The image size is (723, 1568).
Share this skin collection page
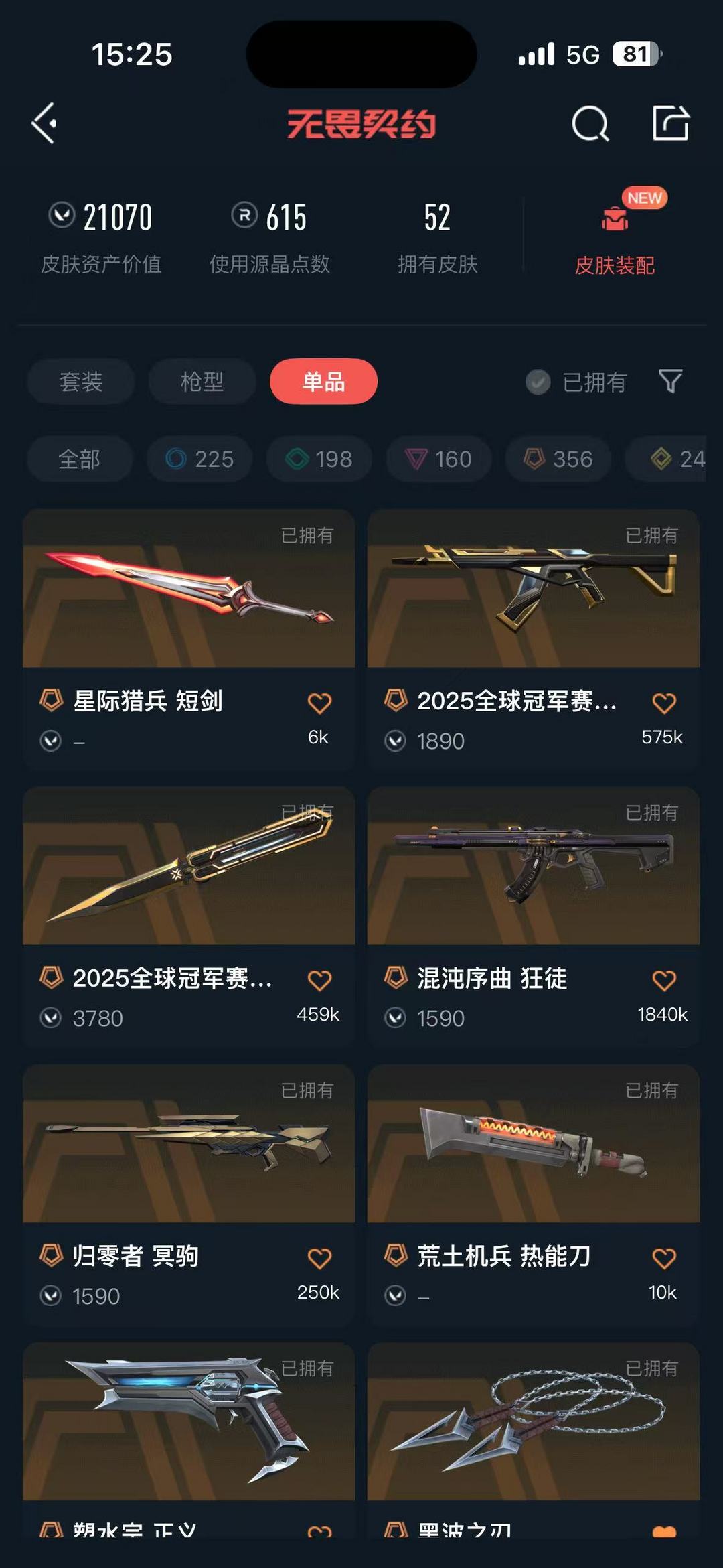coord(671,123)
